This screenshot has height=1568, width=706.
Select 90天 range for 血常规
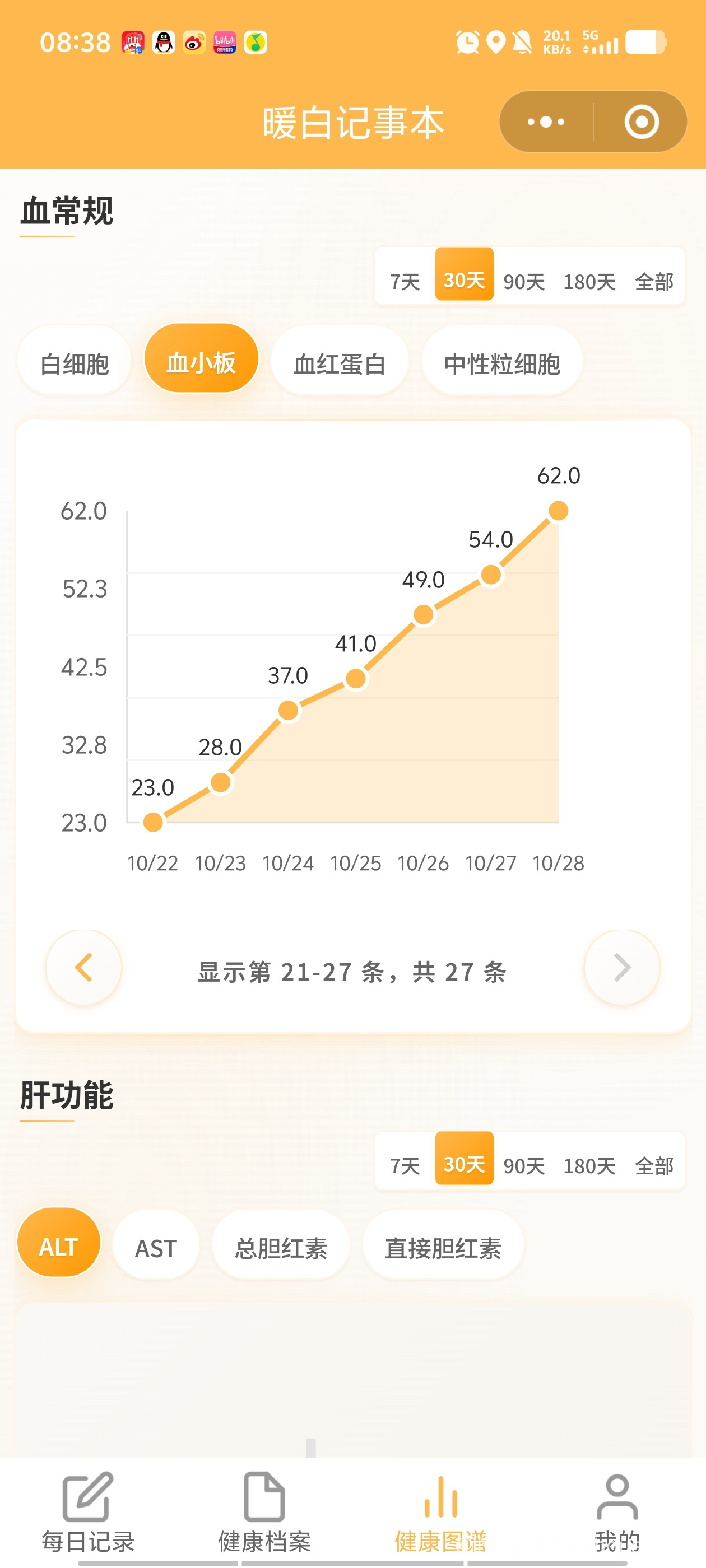524,281
